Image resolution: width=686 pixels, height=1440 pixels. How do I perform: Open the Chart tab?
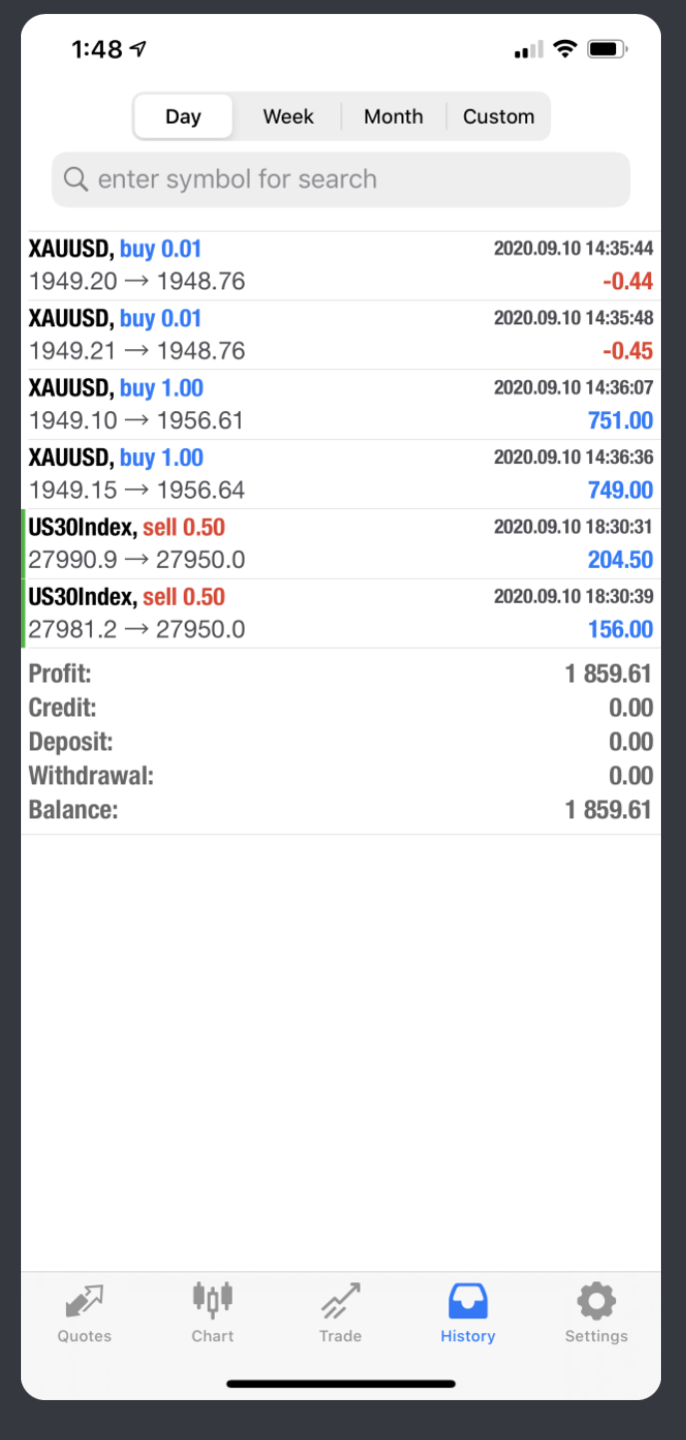pyautogui.click(x=212, y=1313)
